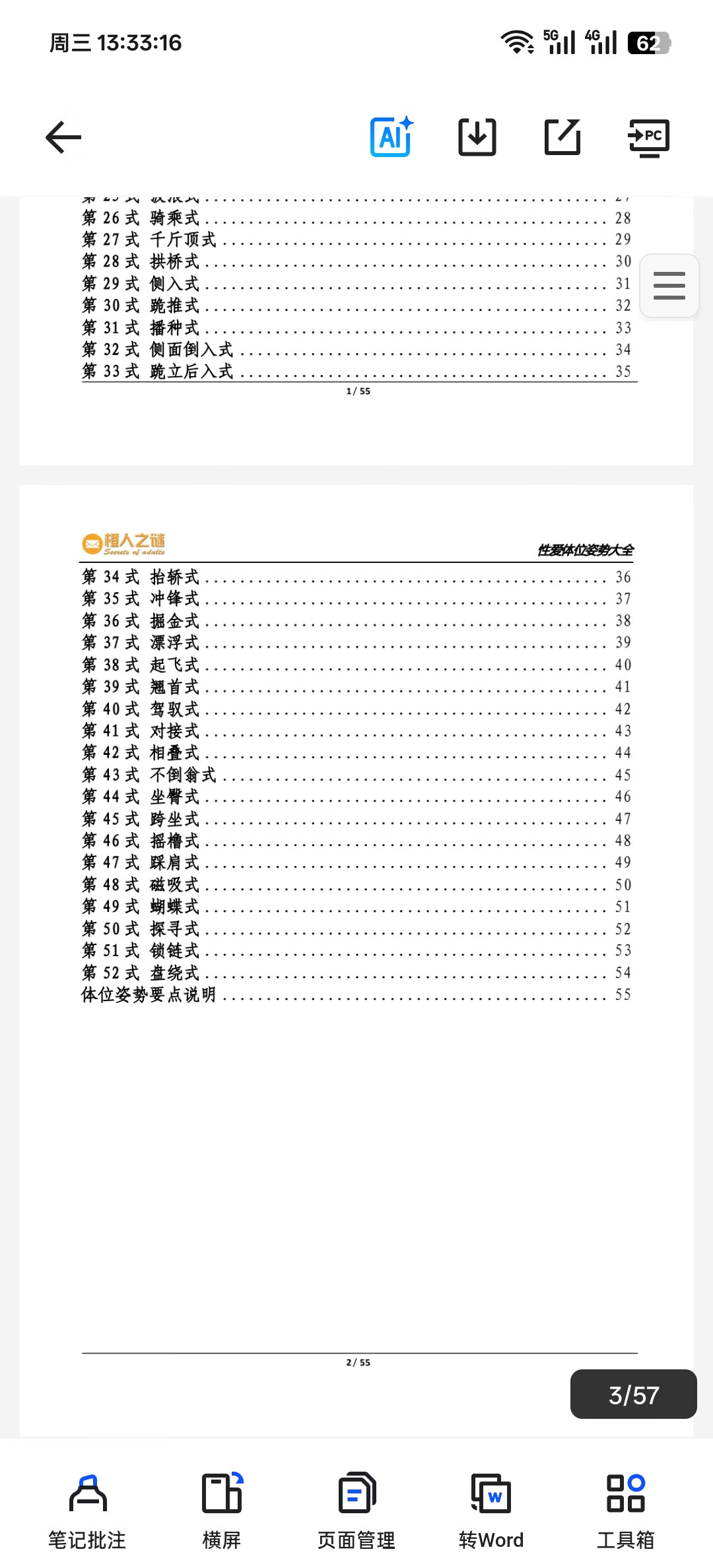Open the floating outline menu button
The height and width of the screenshot is (1568, 713).
(x=669, y=286)
